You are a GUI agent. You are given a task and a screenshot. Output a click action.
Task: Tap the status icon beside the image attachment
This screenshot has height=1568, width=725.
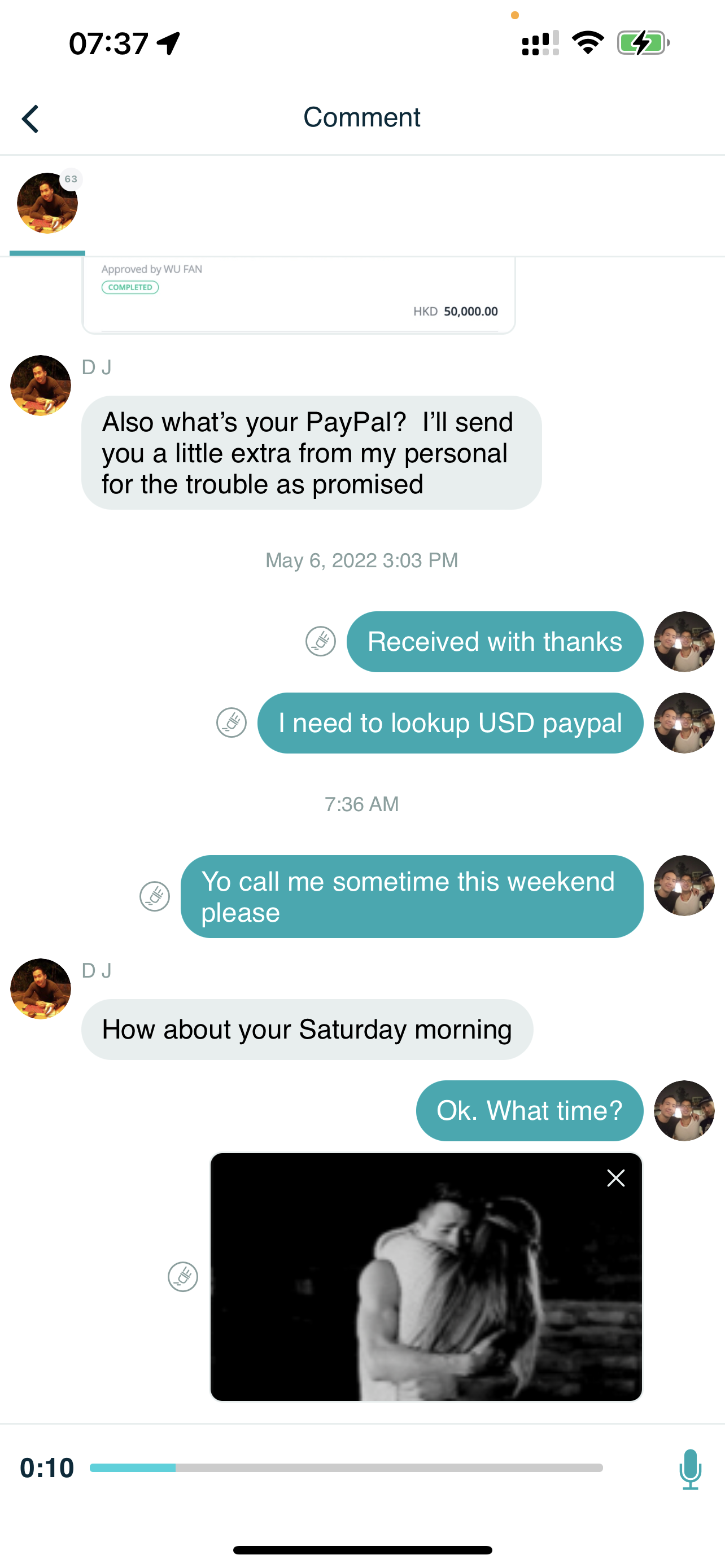click(x=182, y=1276)
